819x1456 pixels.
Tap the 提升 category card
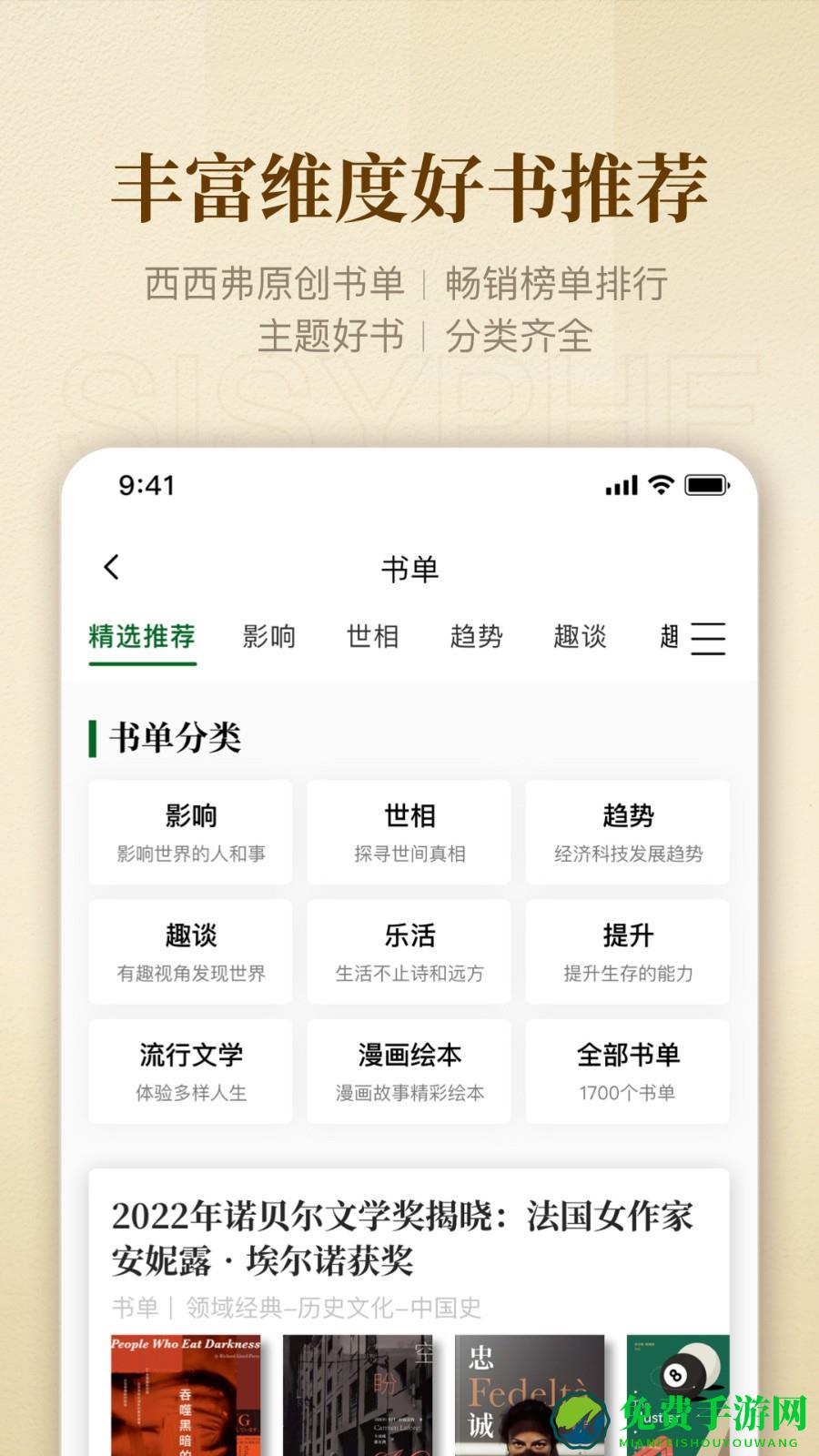[628, 952]
